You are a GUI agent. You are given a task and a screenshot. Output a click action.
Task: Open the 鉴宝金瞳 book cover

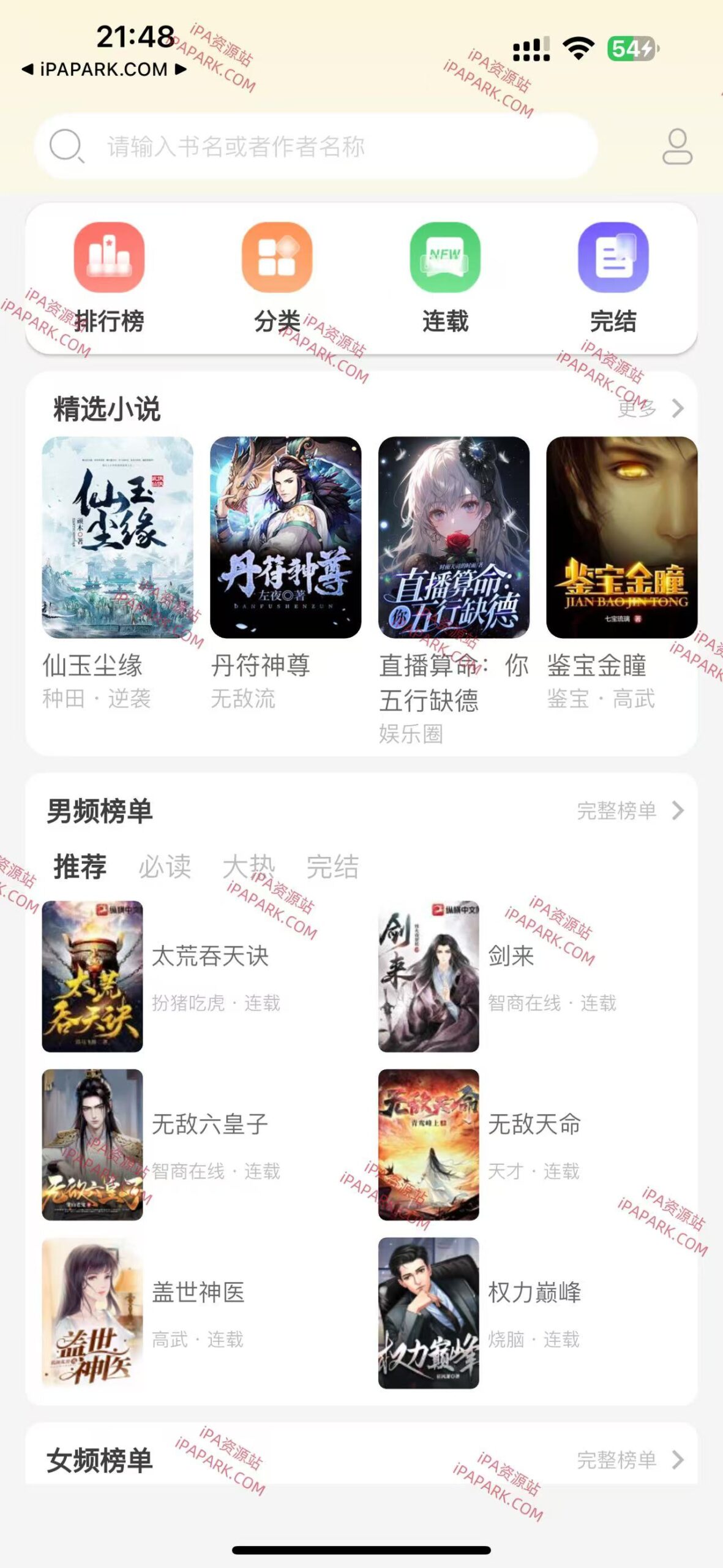pyautogui.click(x=623, y=538)
